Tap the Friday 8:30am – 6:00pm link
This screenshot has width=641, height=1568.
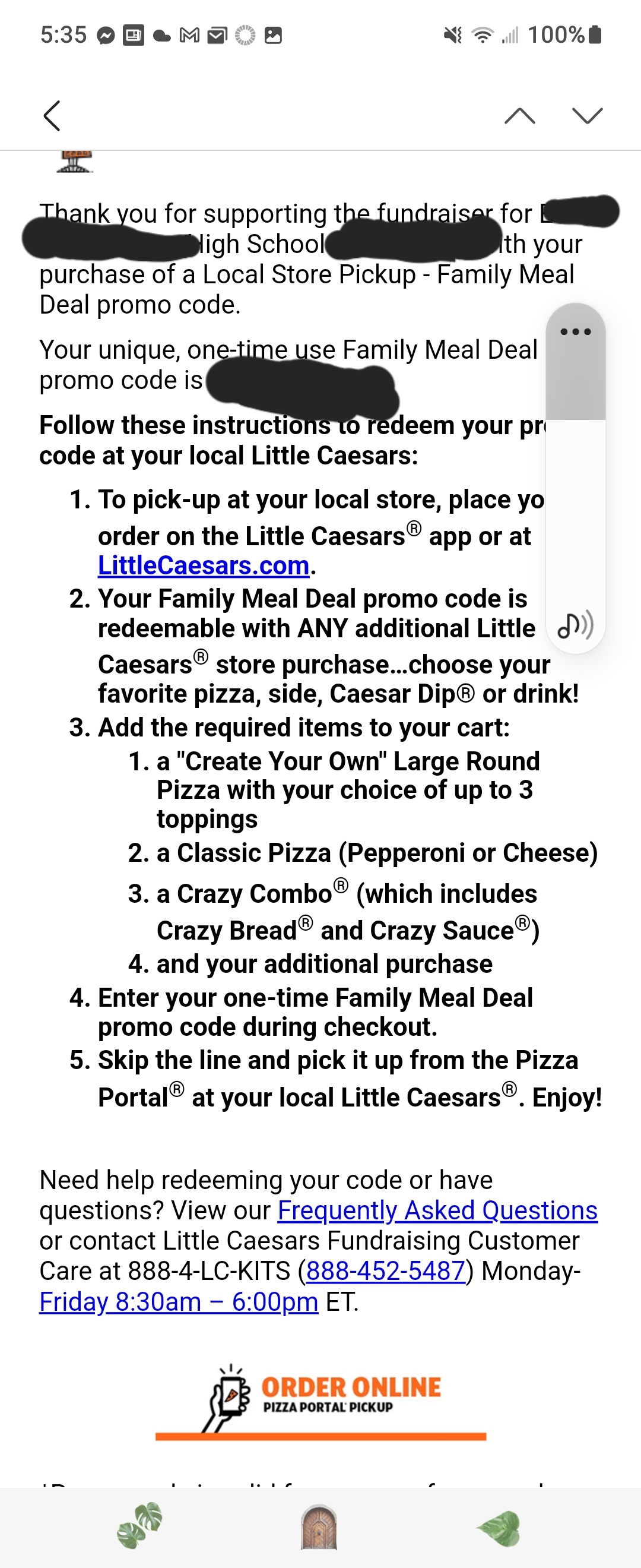(x=179, y=1302)
